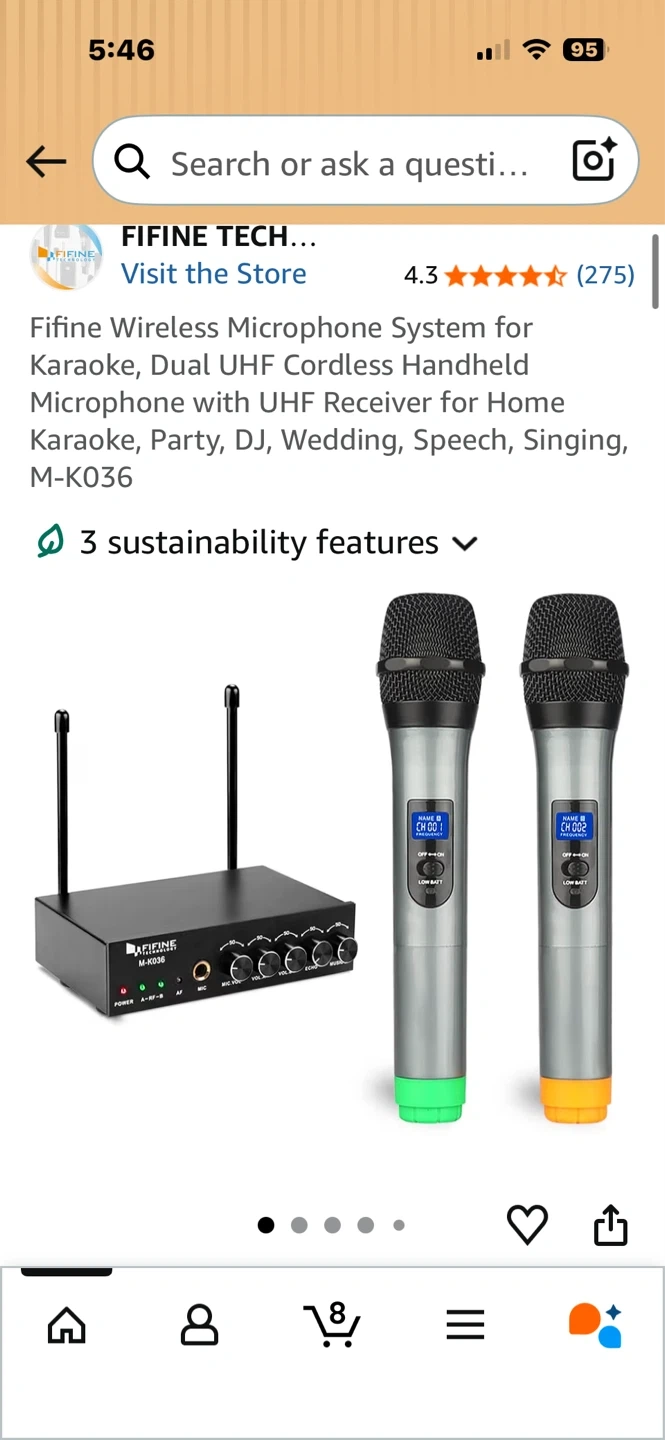Visit the Store link for FIFINE

[213, 274]
